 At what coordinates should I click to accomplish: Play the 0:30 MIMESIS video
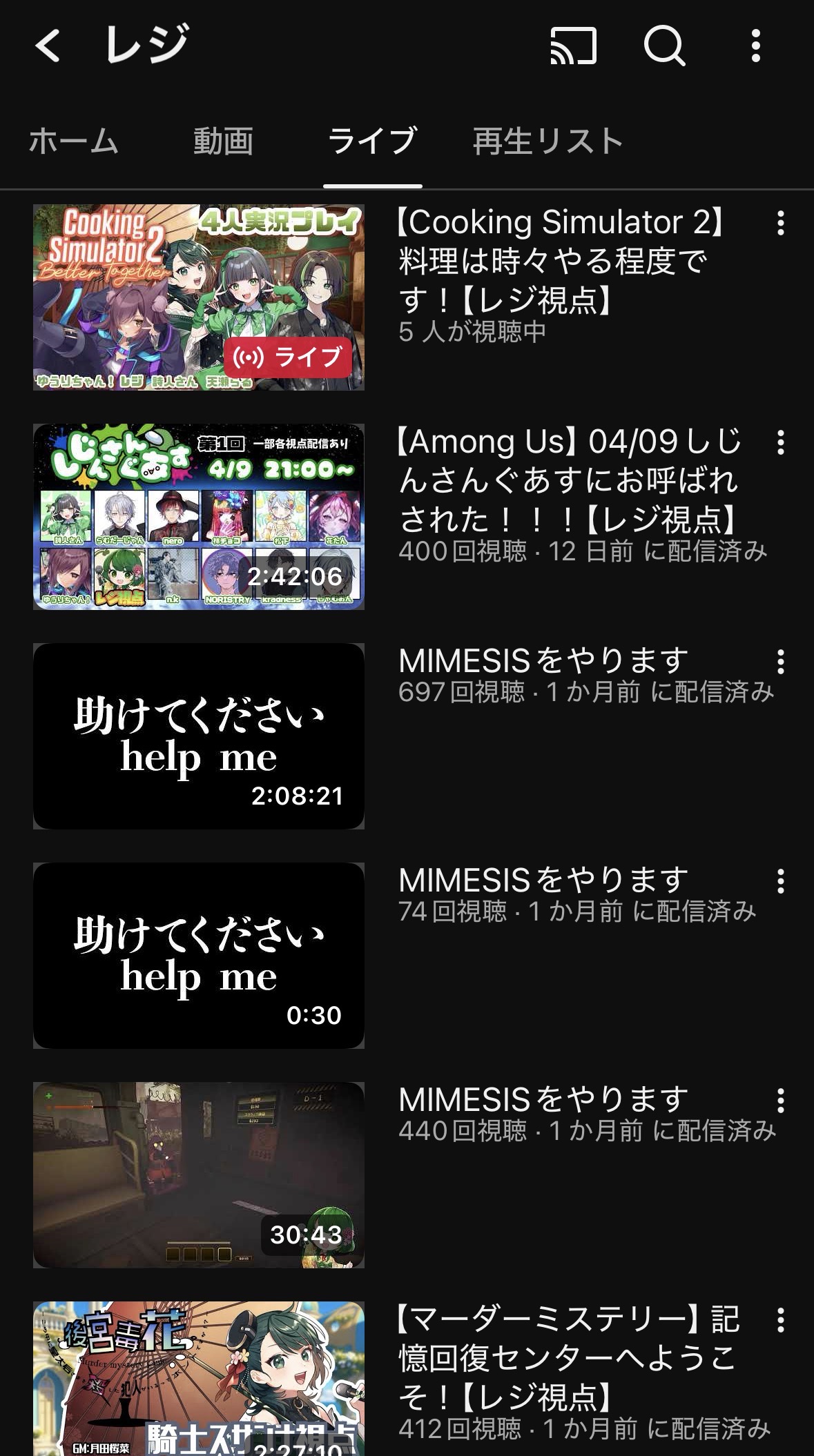click(x=199, y=956)
